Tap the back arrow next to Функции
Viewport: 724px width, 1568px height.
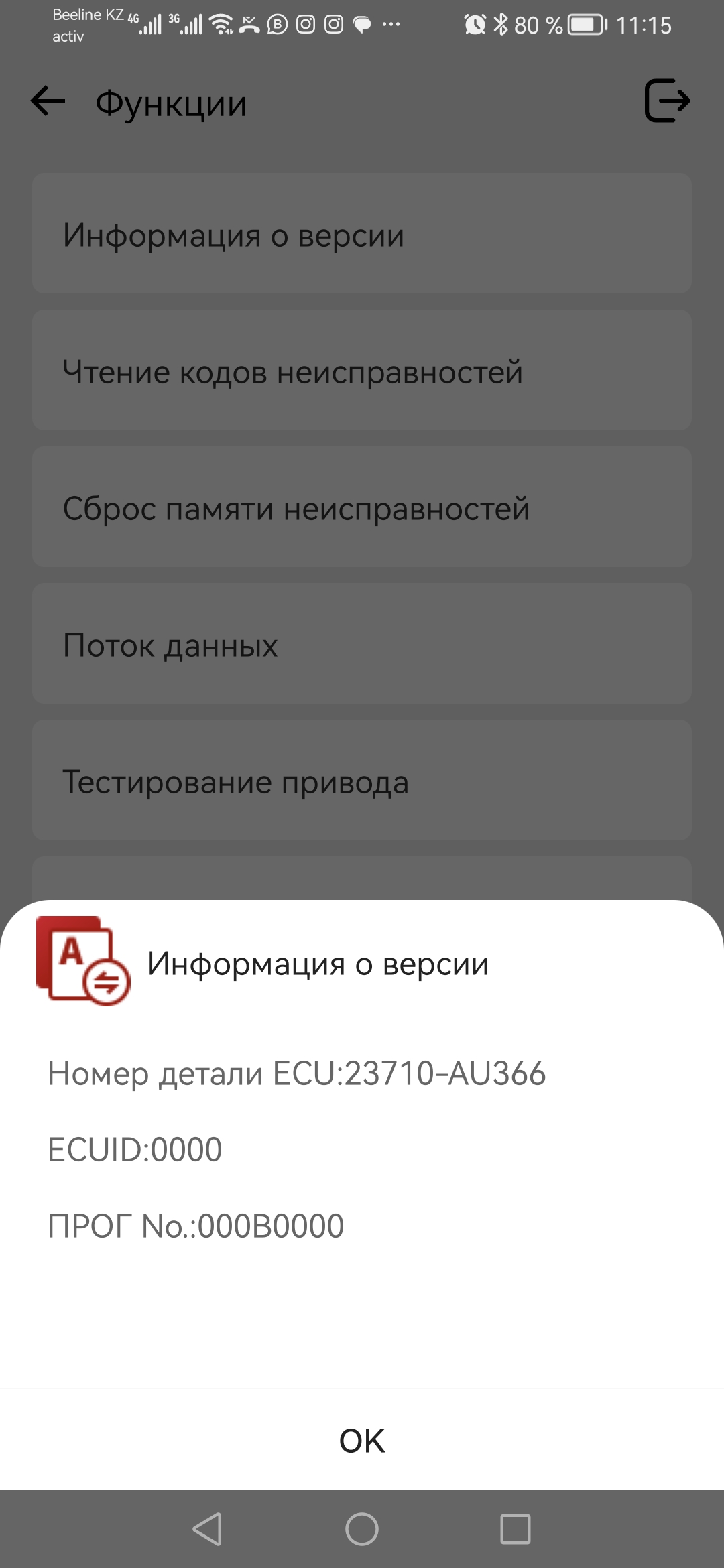pyautogui.click(x=48, y=102)
